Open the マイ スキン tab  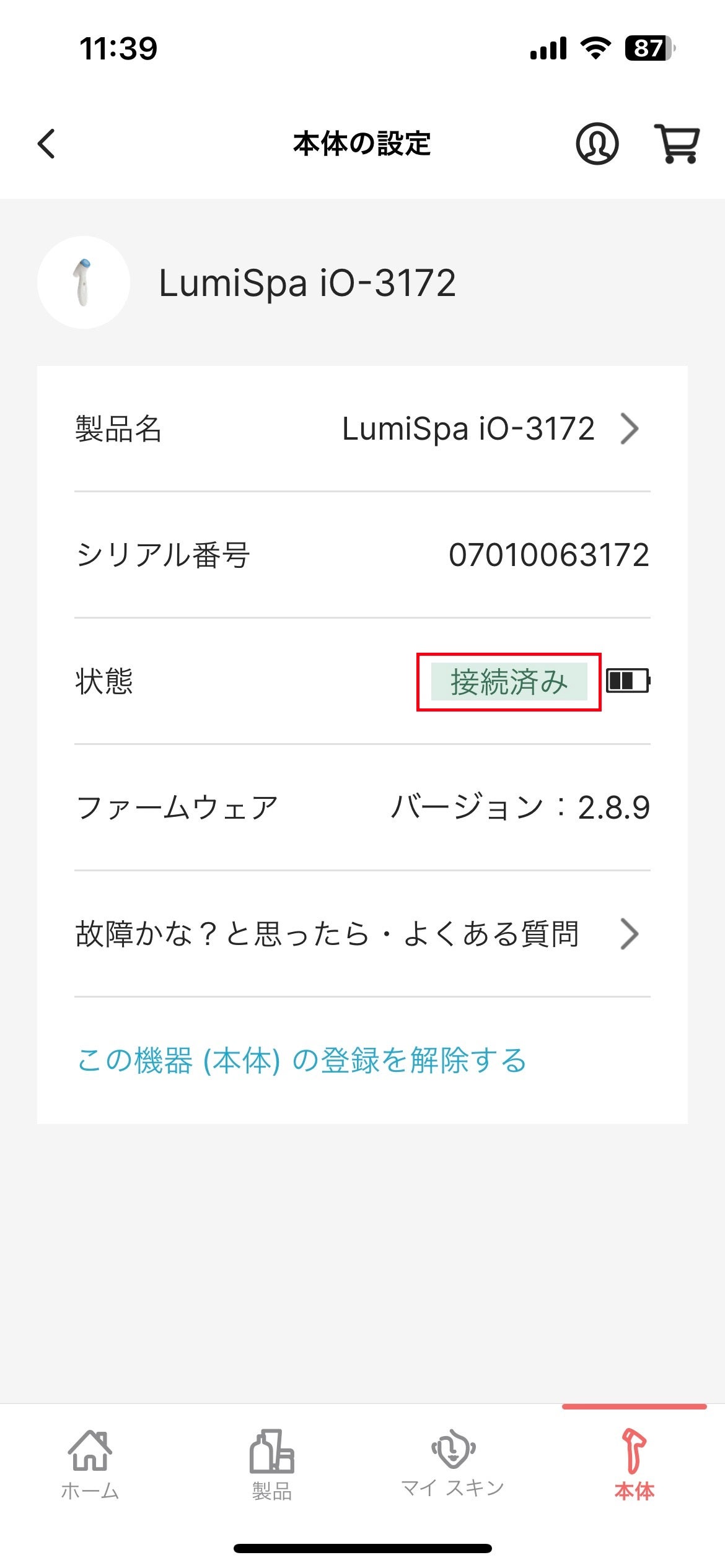click(x=453, y=1465)
